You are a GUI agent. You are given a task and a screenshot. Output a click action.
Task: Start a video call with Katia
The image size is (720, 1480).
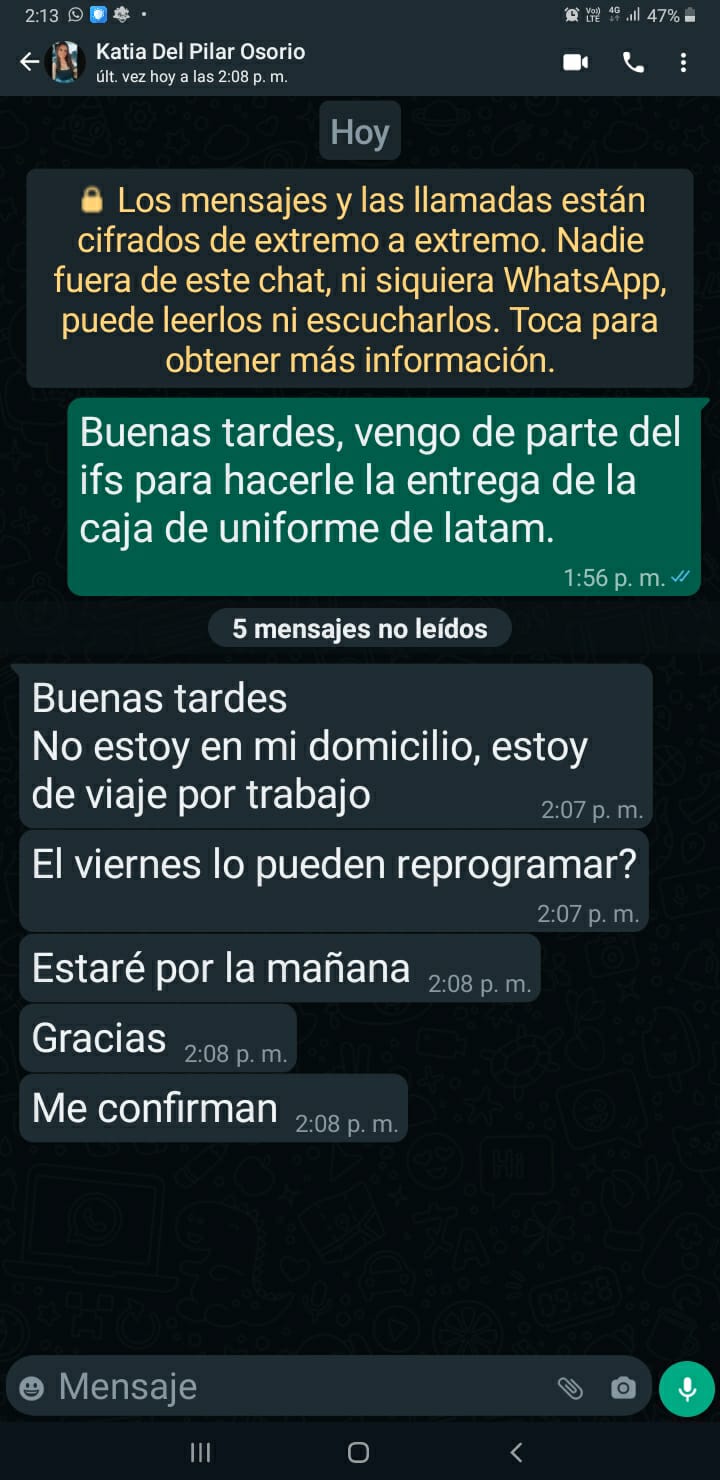point(576,63)
